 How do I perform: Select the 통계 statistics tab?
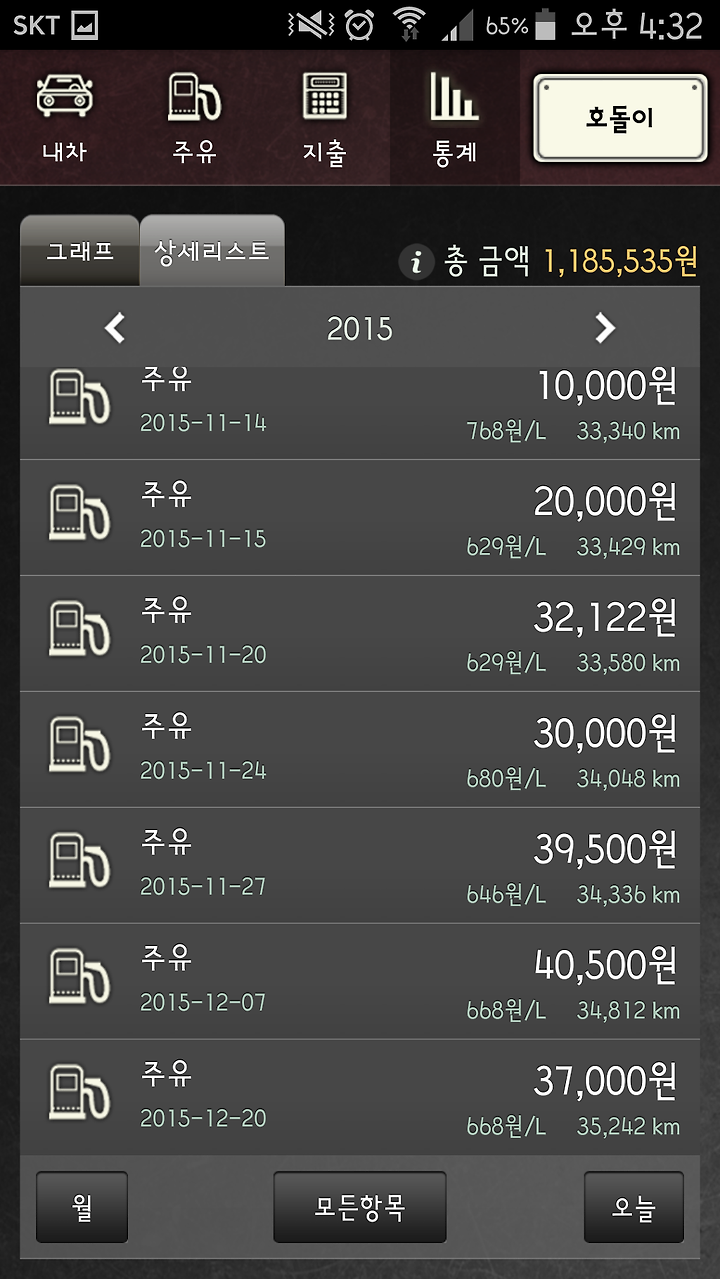[455, 118]
